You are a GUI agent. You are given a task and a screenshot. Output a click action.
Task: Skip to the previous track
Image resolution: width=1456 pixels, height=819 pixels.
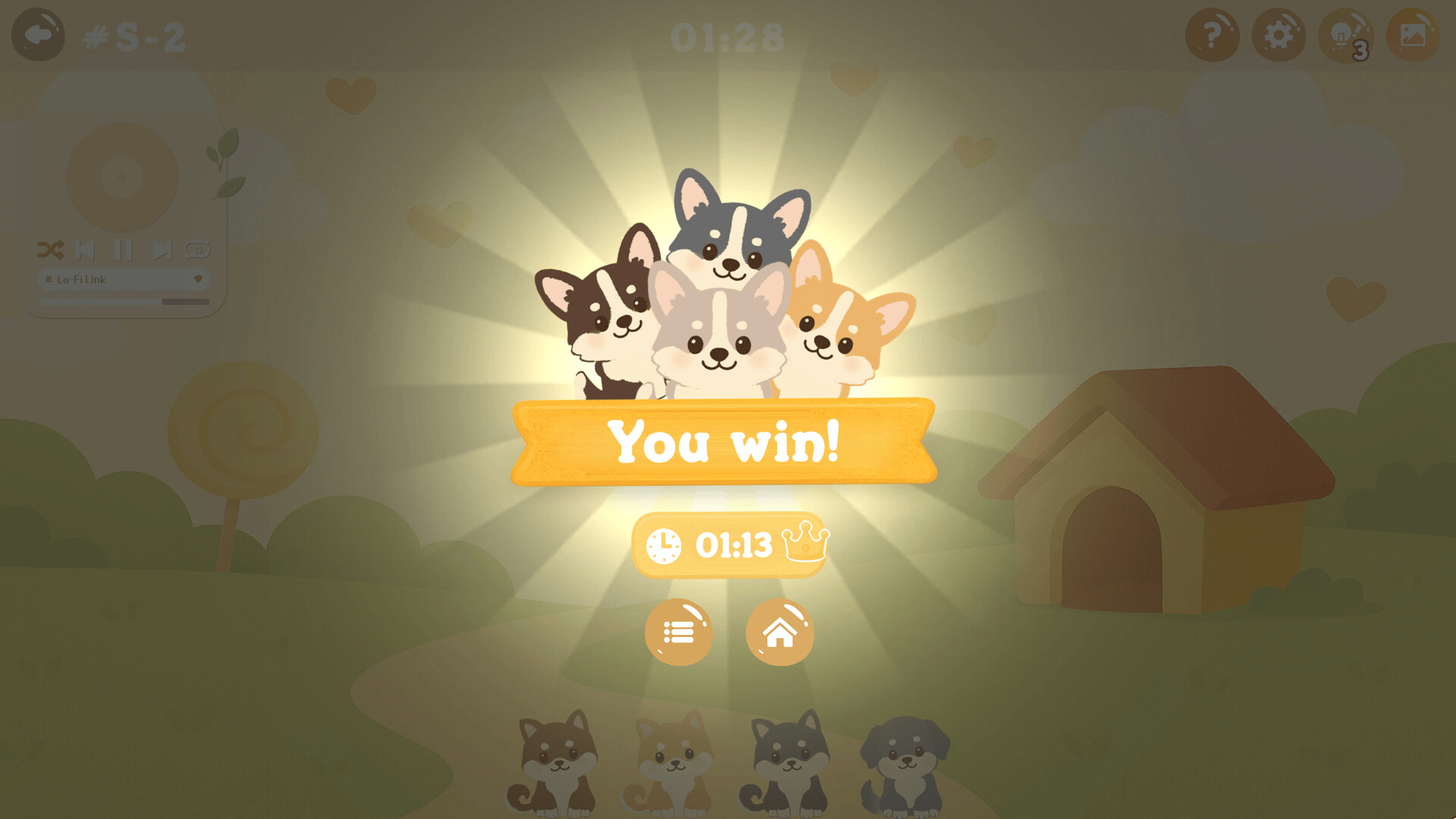coord(86,249)
